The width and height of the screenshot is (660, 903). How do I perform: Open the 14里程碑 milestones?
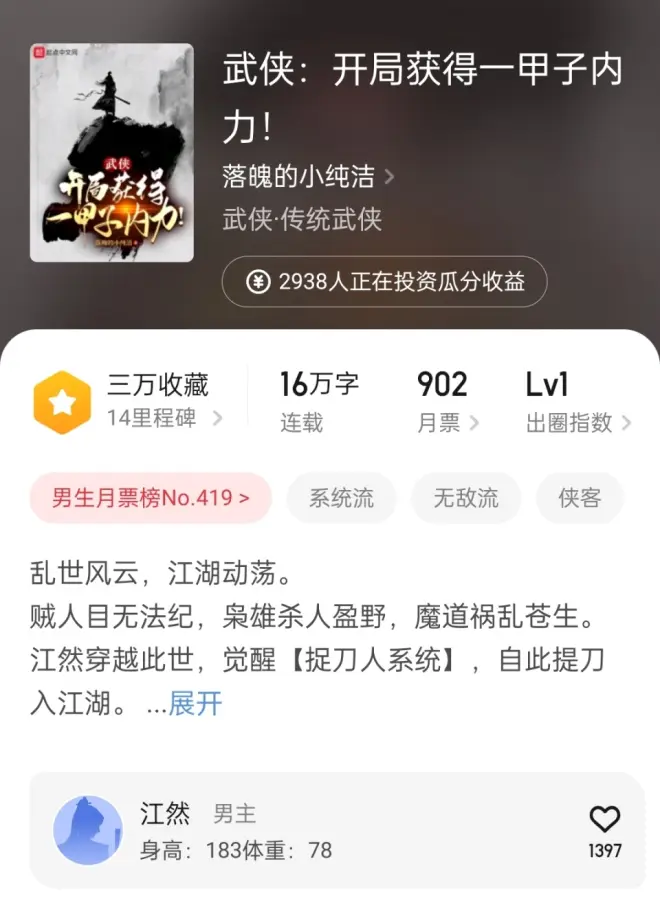[164, 417]
